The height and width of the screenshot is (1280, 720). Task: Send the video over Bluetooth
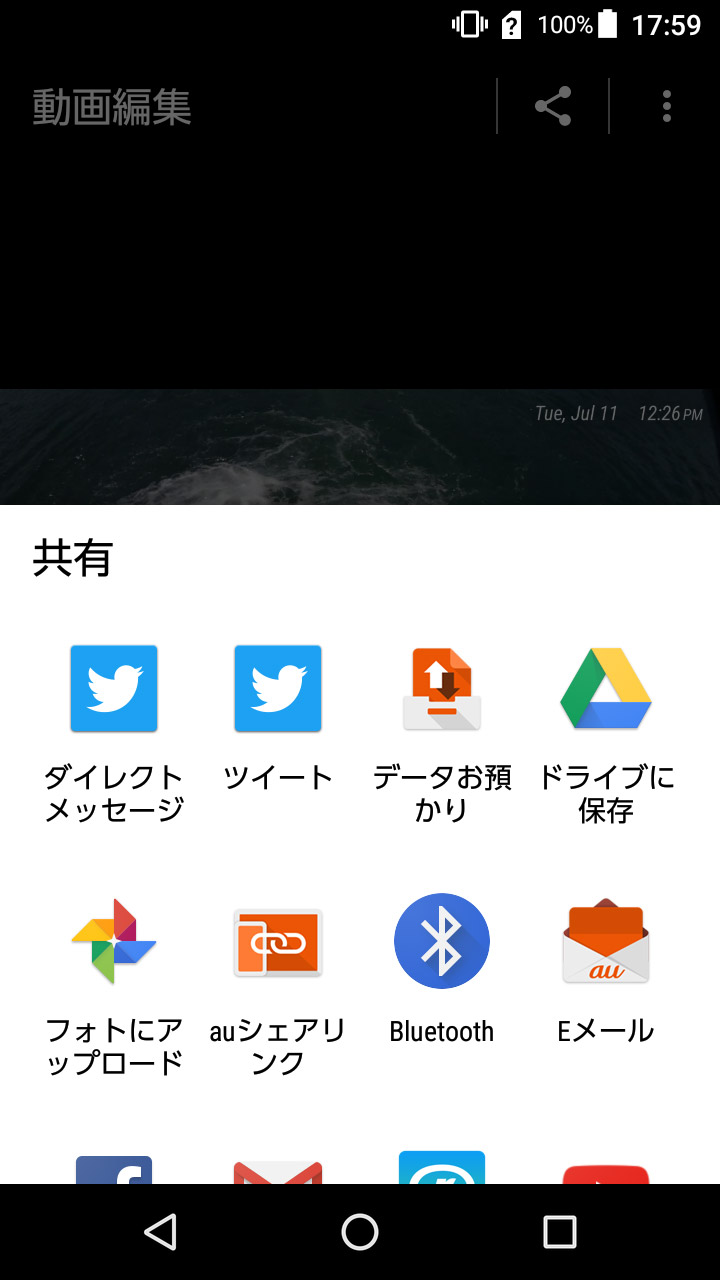tap(441, 940)
